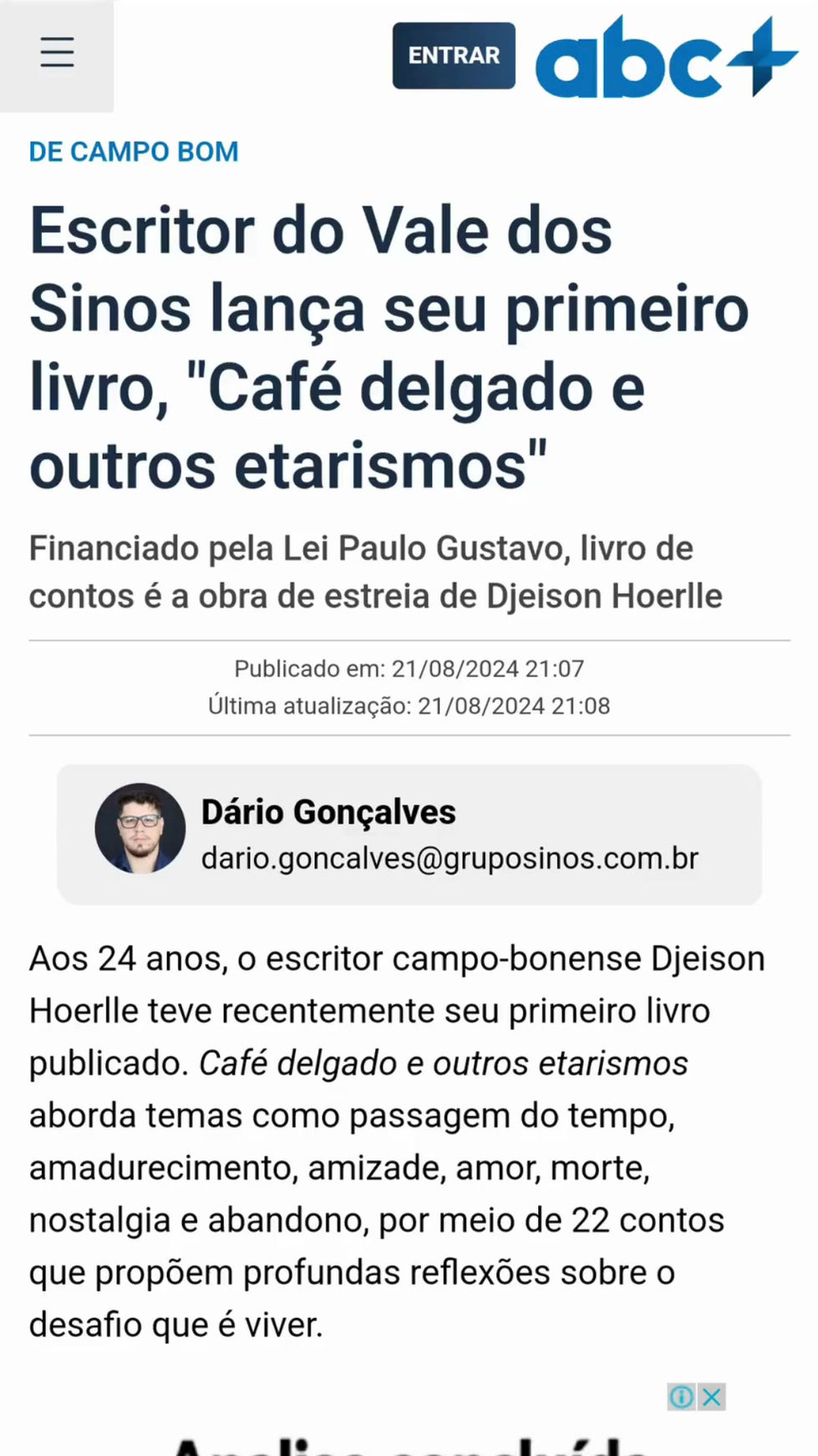Tap the ENTRAR login button
The image size is (818, 1456).
(x=454, y=56)
